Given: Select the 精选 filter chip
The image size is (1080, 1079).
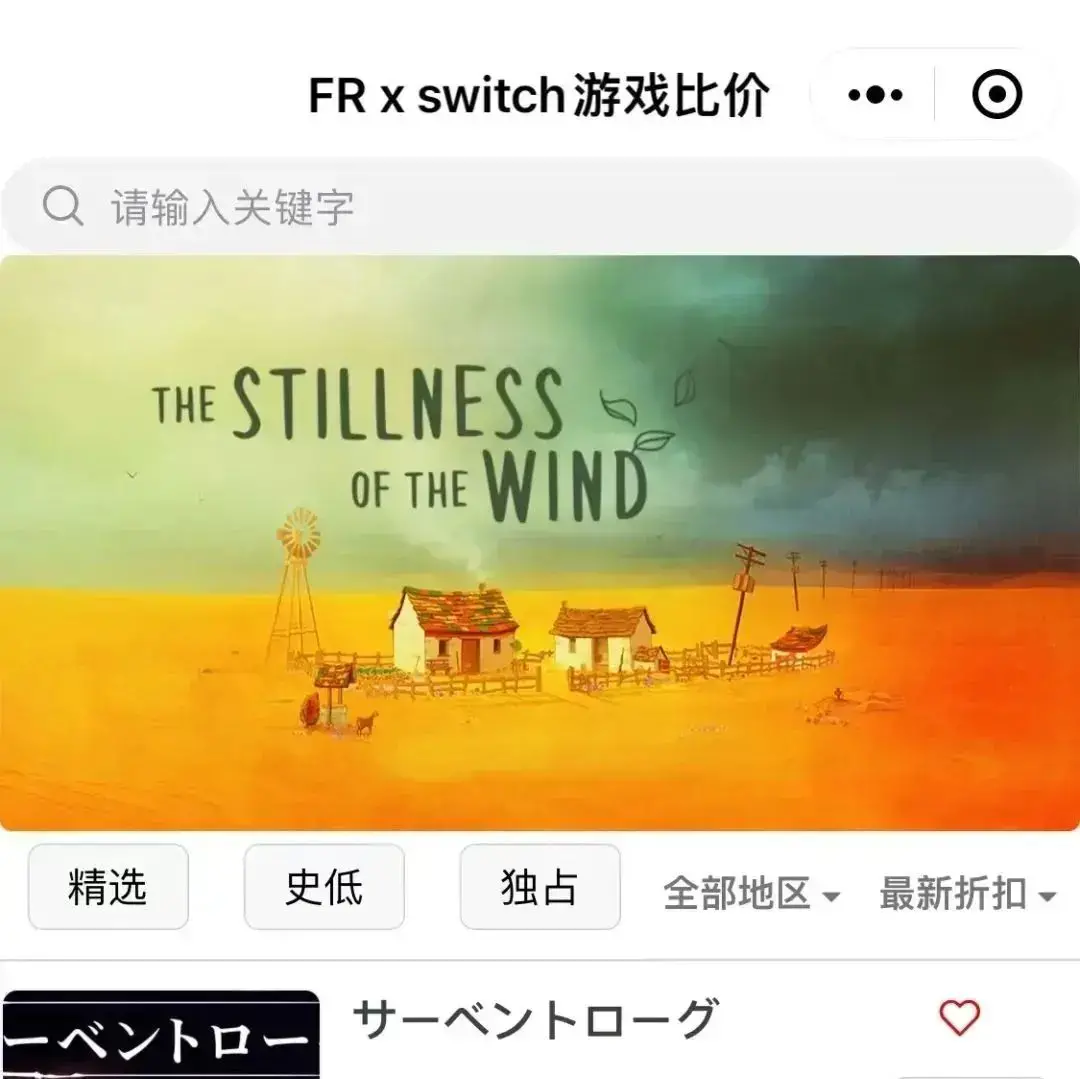Looking at the screenshot, I should (108, 887).
